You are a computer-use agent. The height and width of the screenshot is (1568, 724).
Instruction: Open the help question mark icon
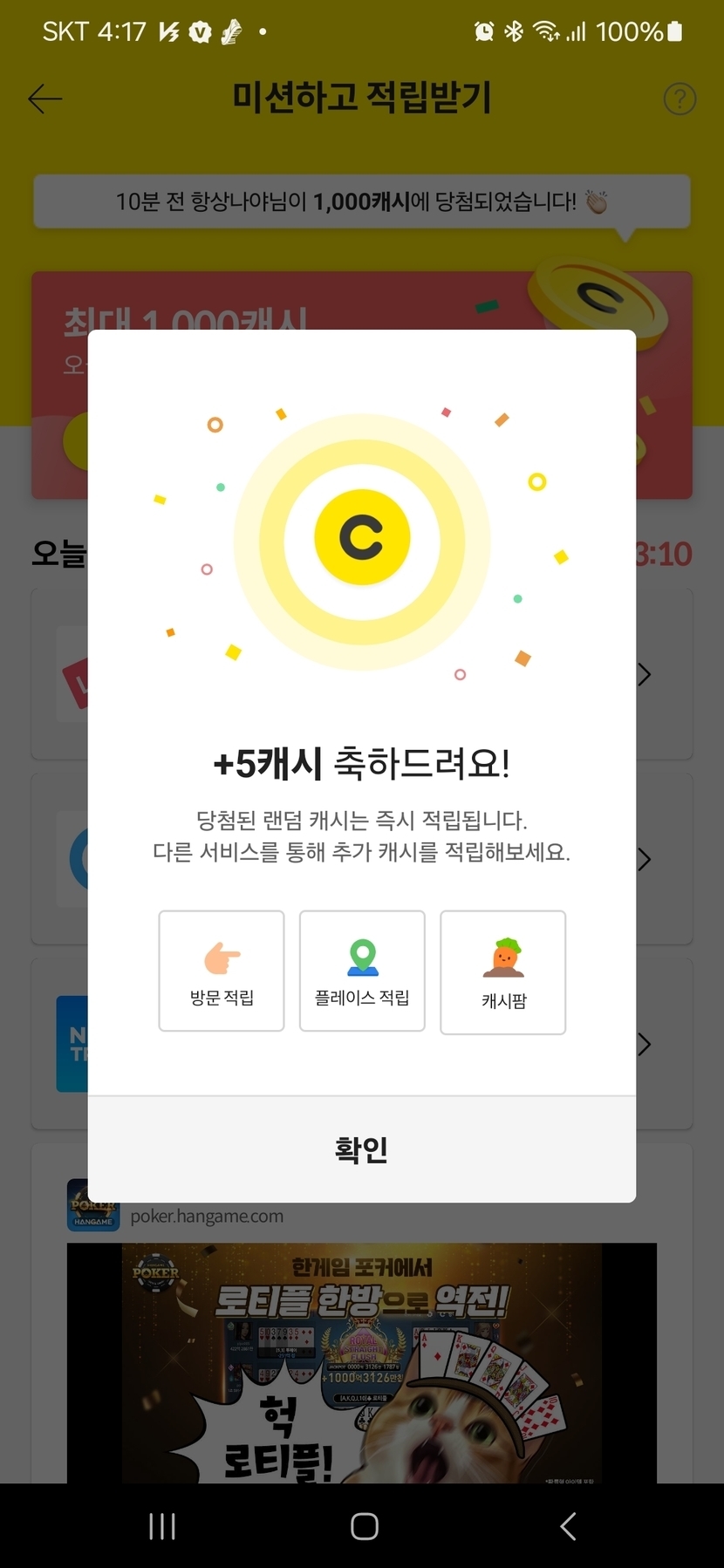(x=680, y=99)
